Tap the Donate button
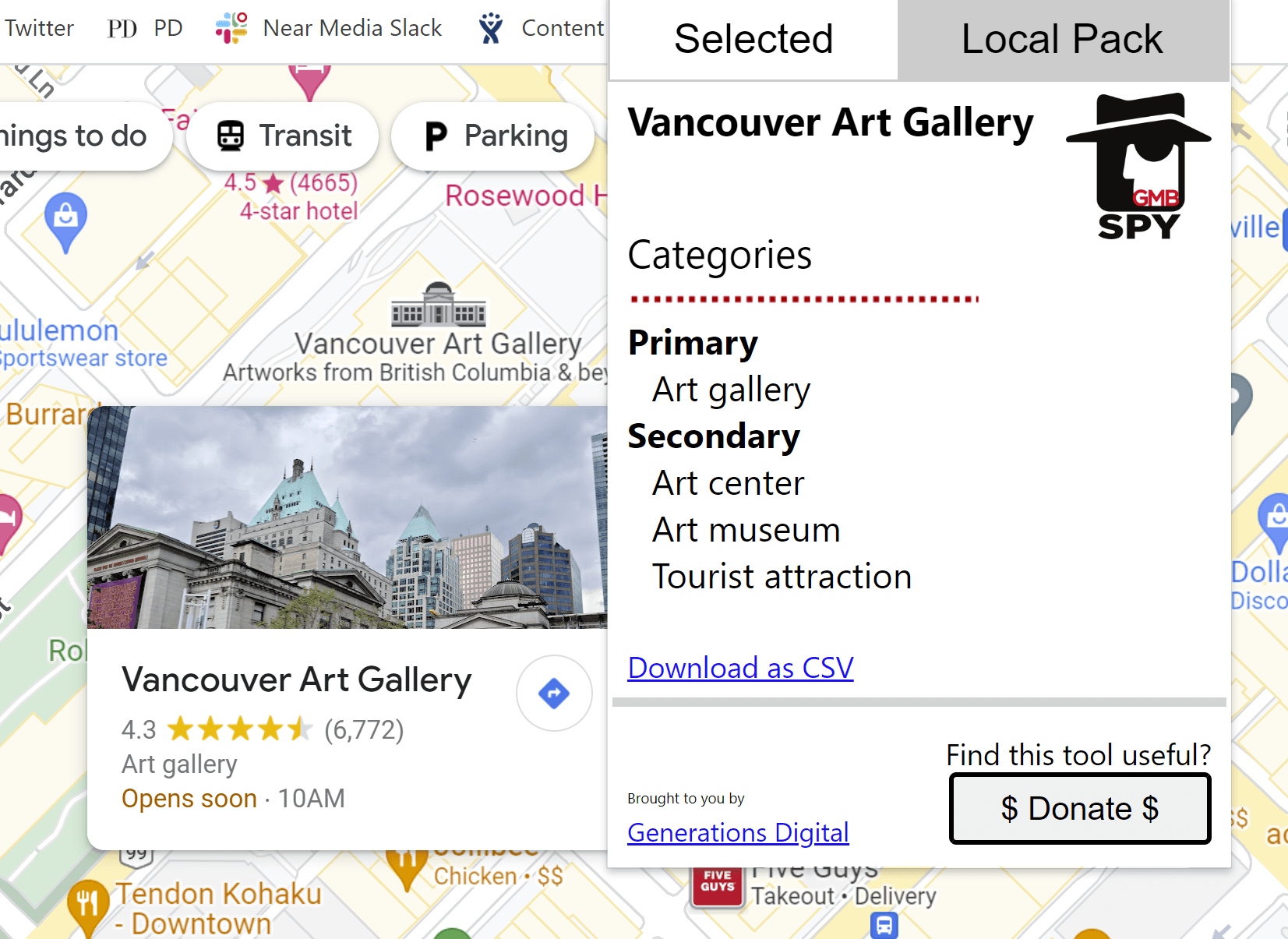1288x939 pixels. point(1079,808)
